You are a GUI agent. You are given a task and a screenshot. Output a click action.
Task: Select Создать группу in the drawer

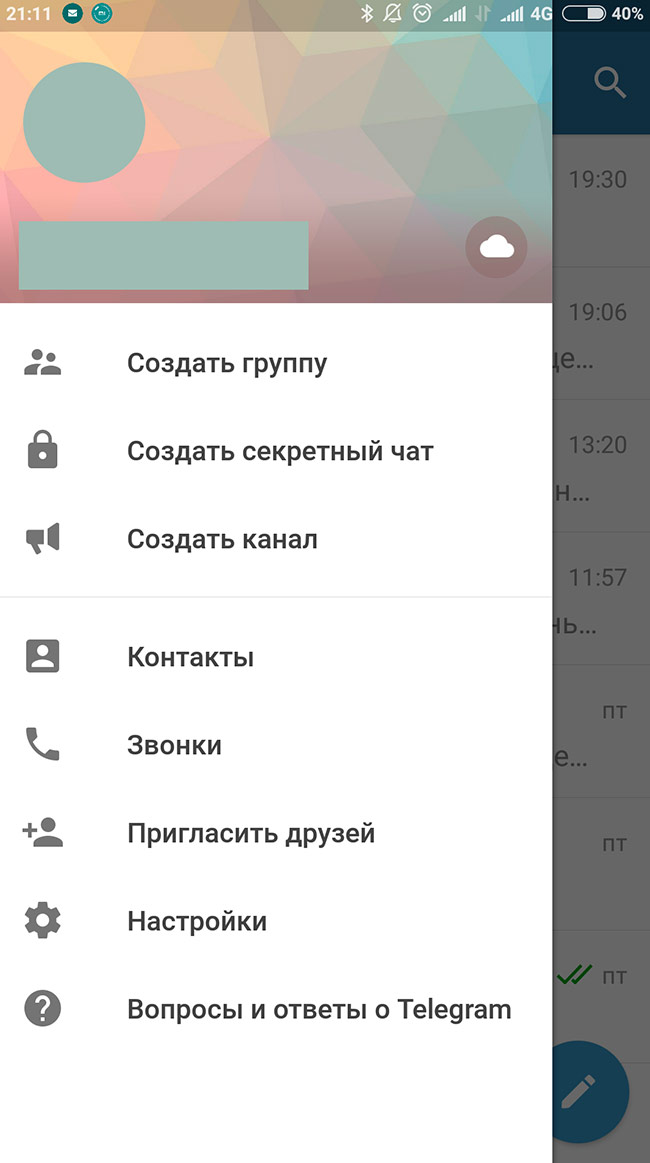(276, 363)
